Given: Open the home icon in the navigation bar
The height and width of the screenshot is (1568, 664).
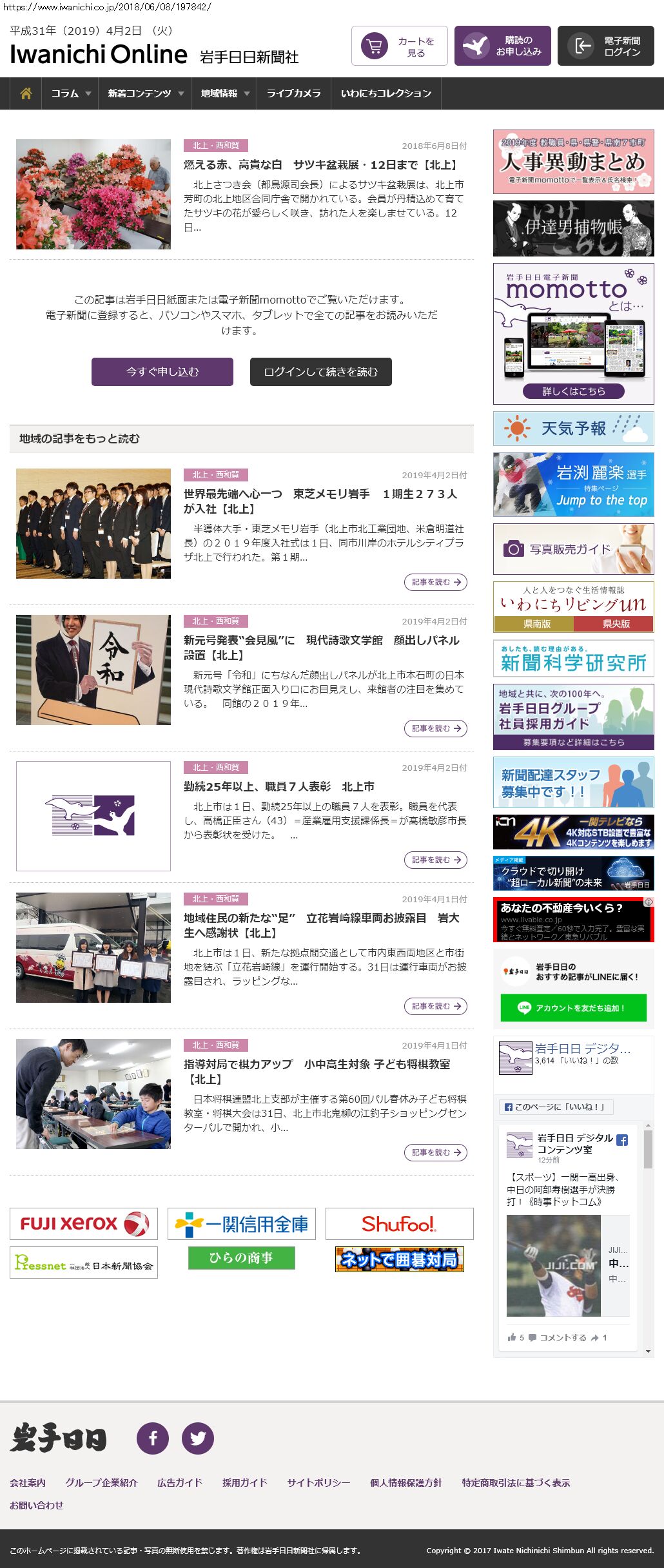Looking at the screenshot, I should (x=26, y=93).
